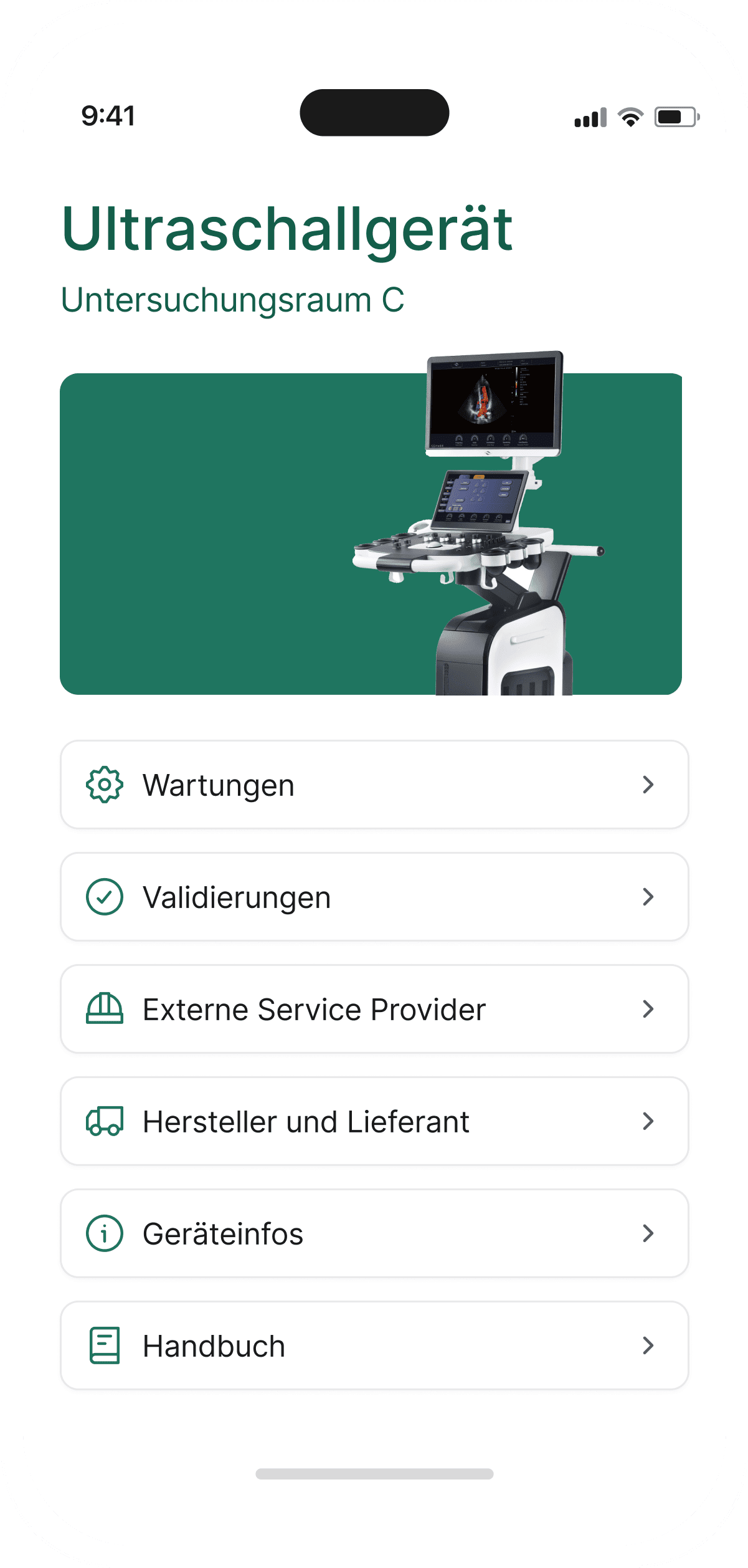The image size is (748, 1568).
Task: Expand the Wartungen row via its chevron
Action: pos(650,785)
